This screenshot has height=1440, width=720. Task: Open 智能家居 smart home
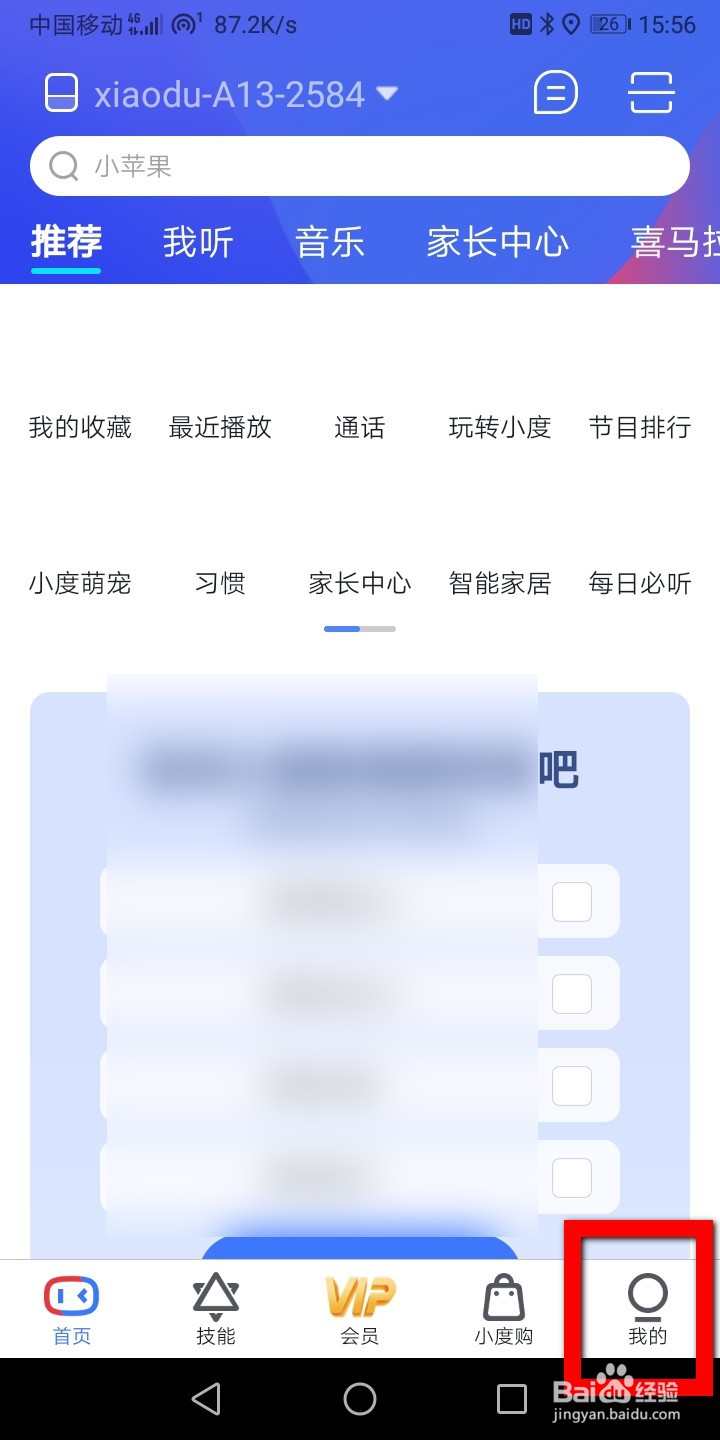[500, 584]
